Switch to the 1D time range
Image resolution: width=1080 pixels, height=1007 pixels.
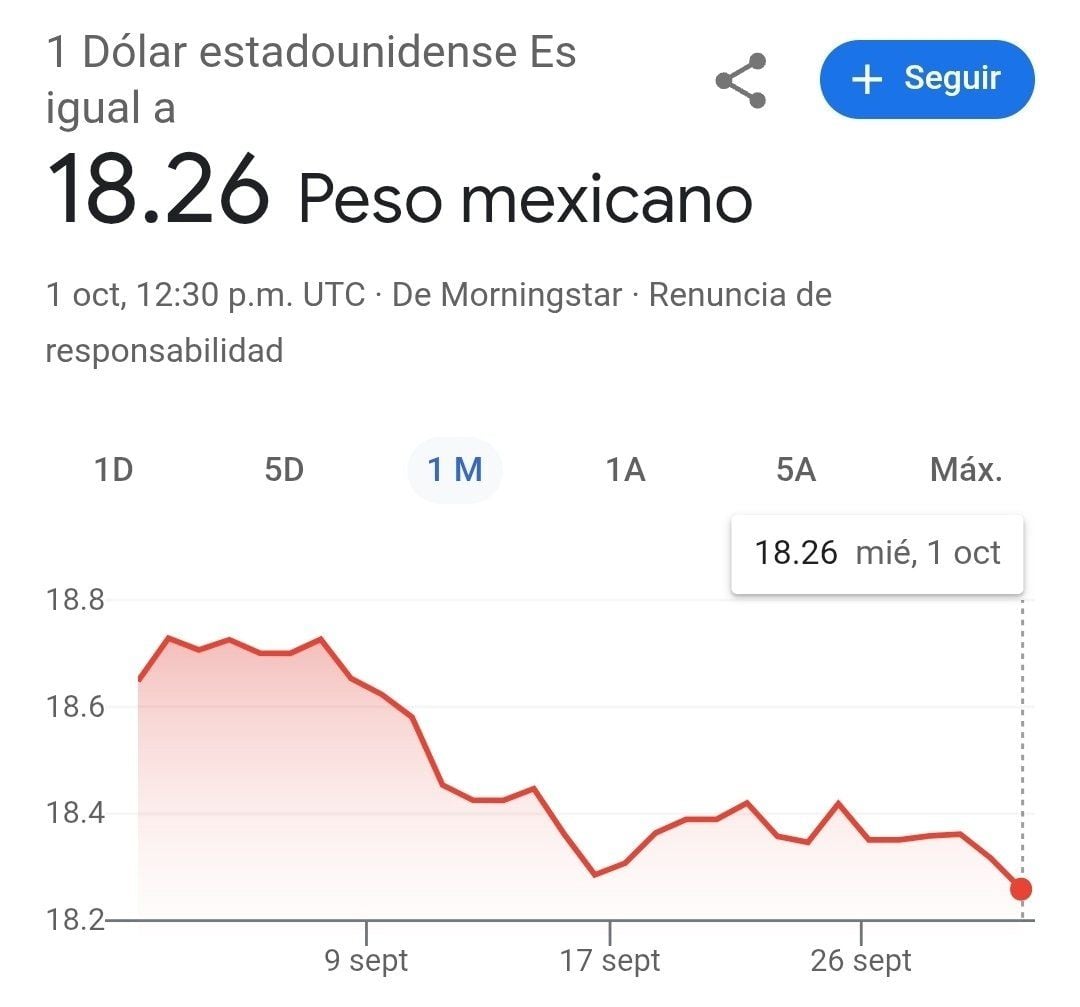(114, 469)
